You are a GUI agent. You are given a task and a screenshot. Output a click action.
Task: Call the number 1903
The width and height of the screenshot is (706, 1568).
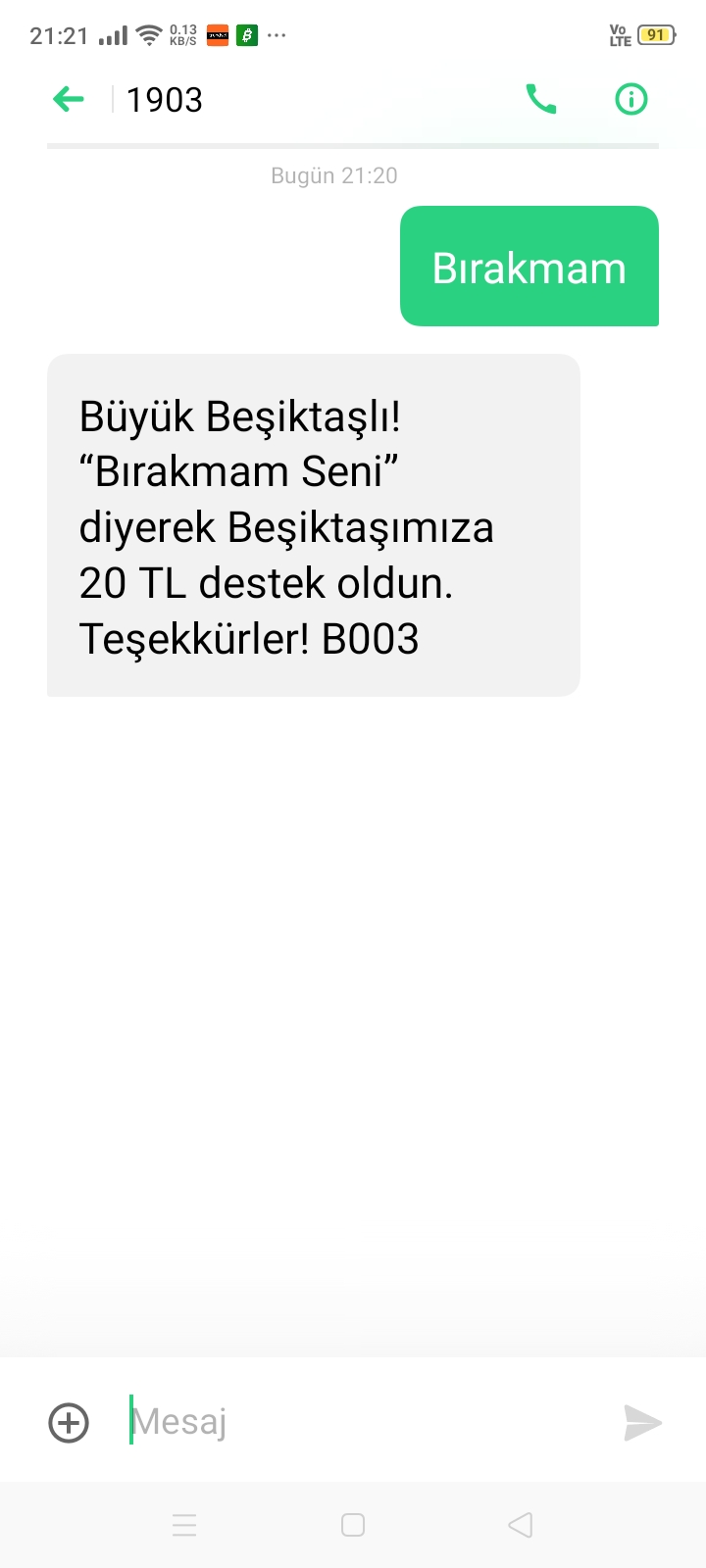(x=541, y=99)
